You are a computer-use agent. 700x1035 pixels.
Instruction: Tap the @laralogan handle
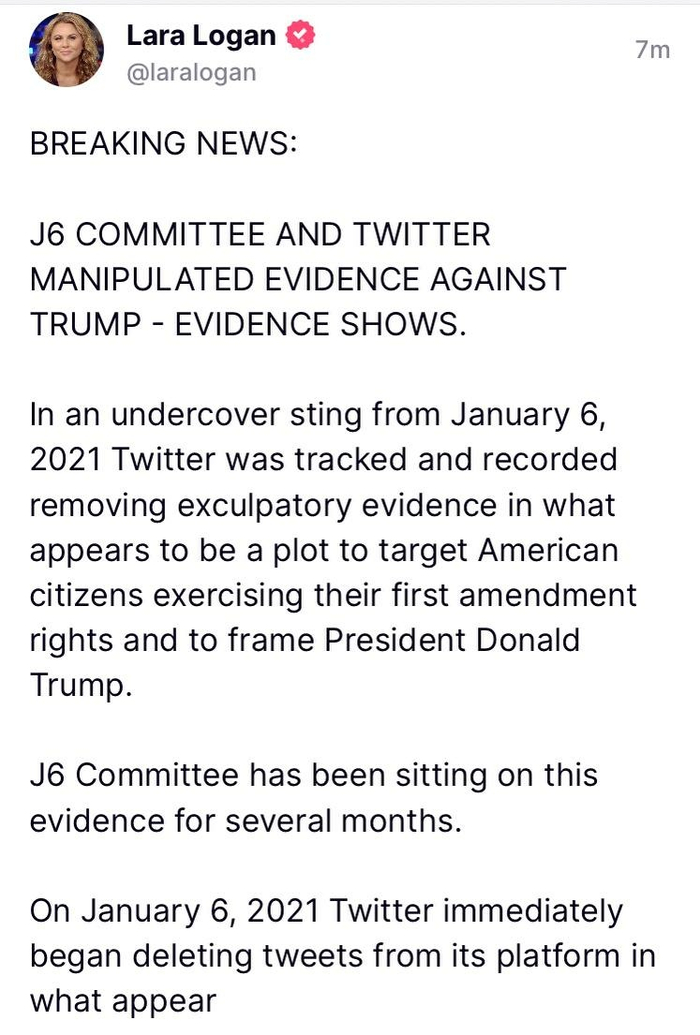tap(191, 72)
